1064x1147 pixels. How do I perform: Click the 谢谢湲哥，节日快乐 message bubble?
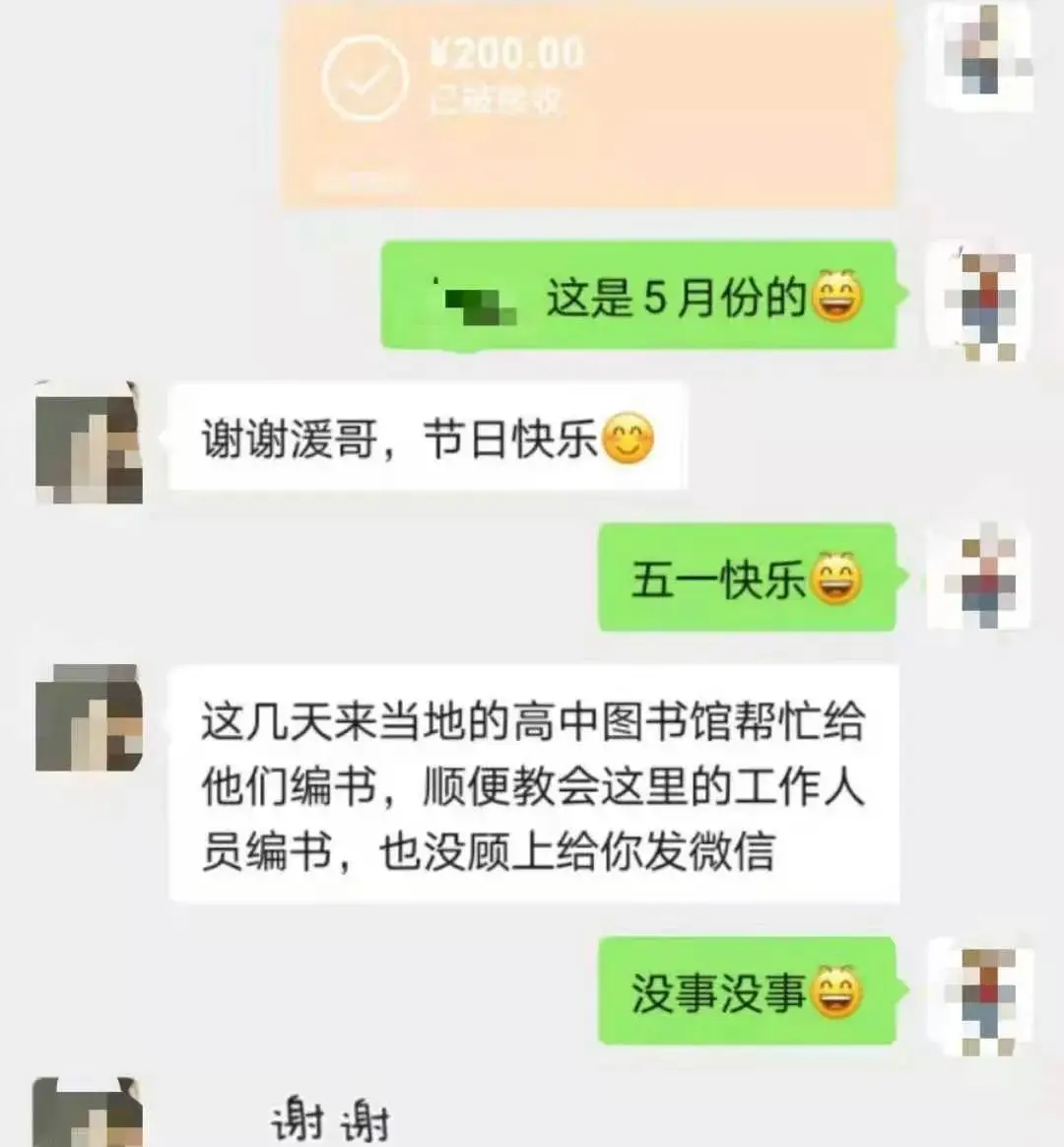[424, 440]
